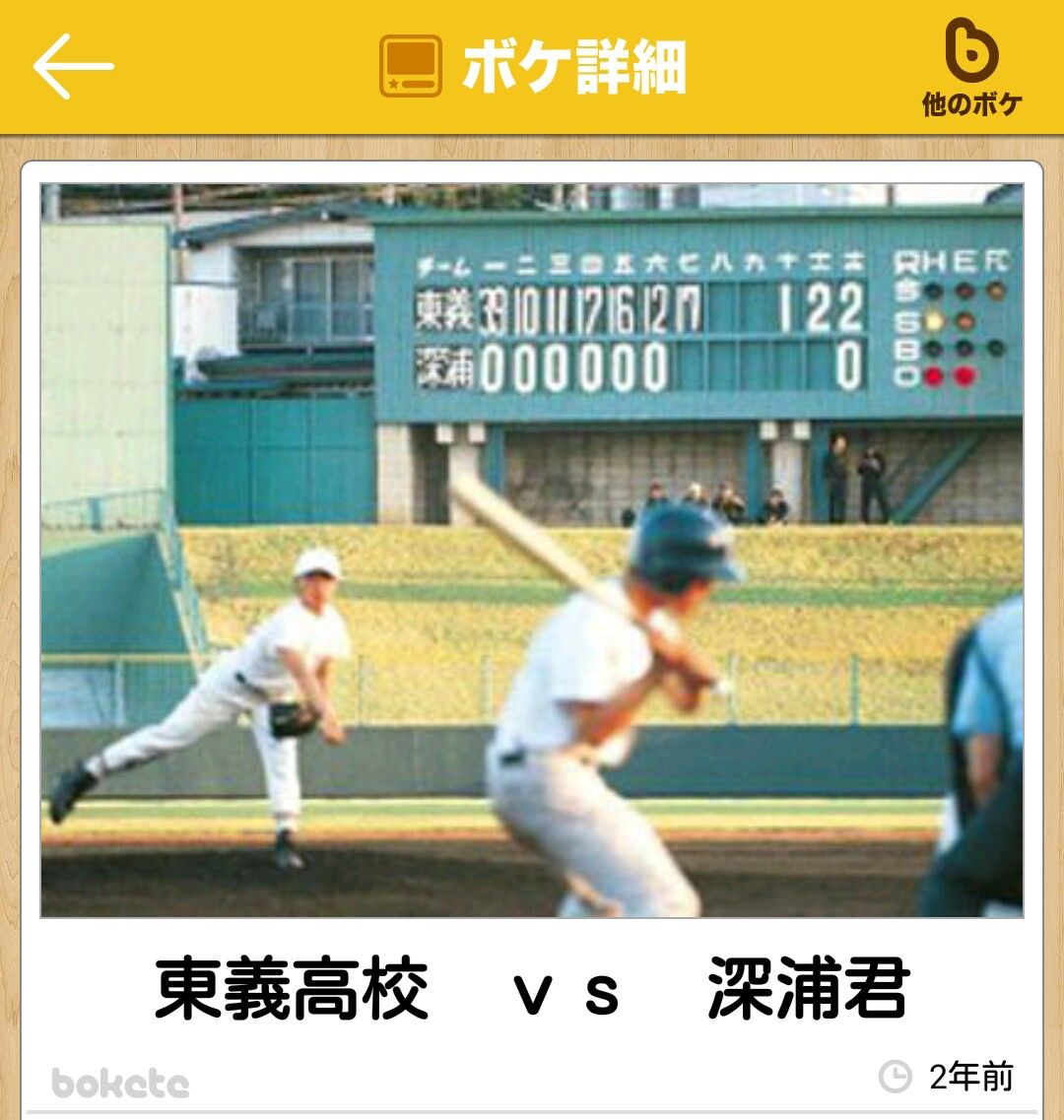Go back with the arrow icon
The height and width of the screenshot is (1120, 1064).
[74, 66]
